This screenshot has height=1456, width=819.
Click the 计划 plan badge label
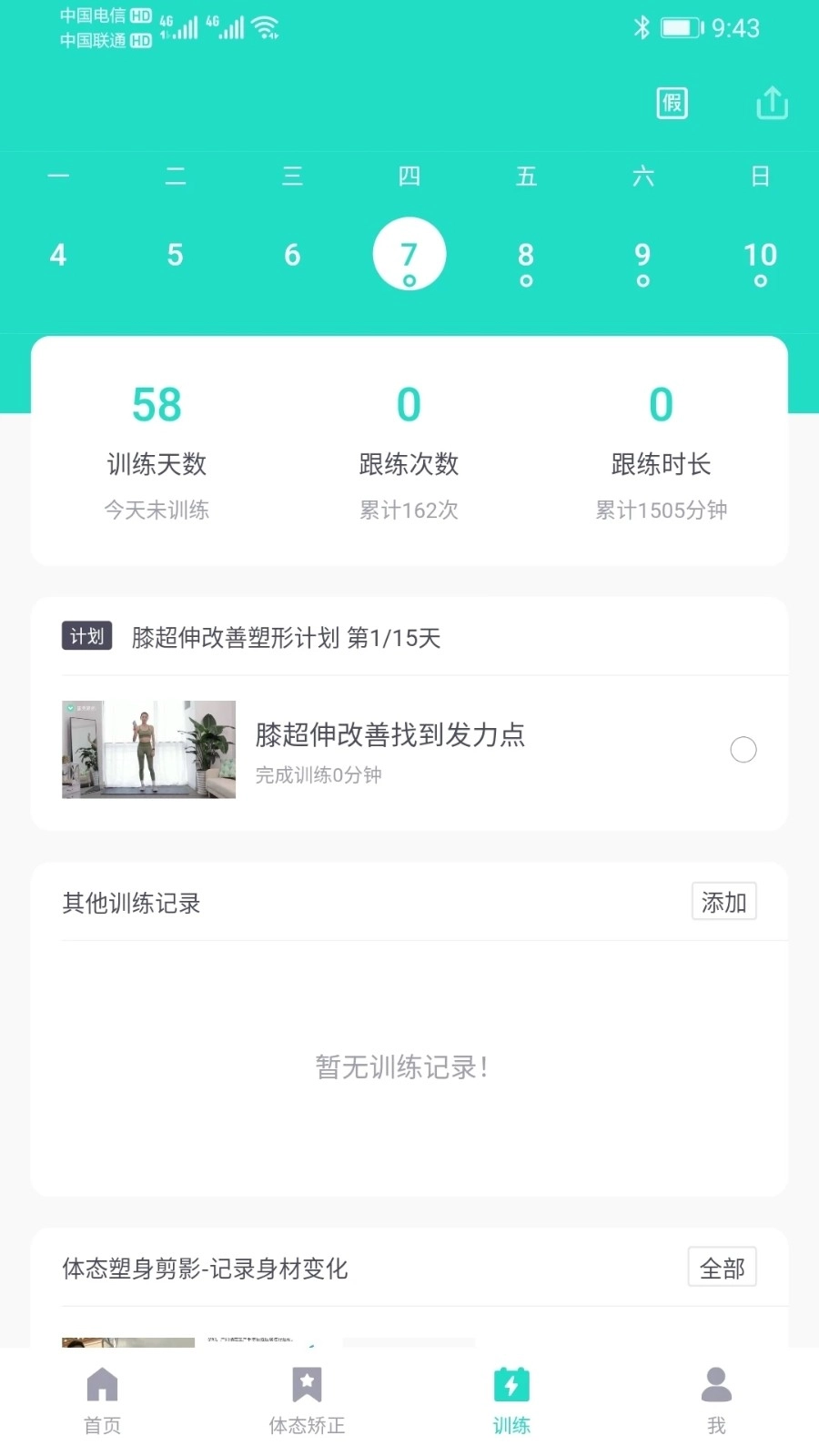pos(86,636)
